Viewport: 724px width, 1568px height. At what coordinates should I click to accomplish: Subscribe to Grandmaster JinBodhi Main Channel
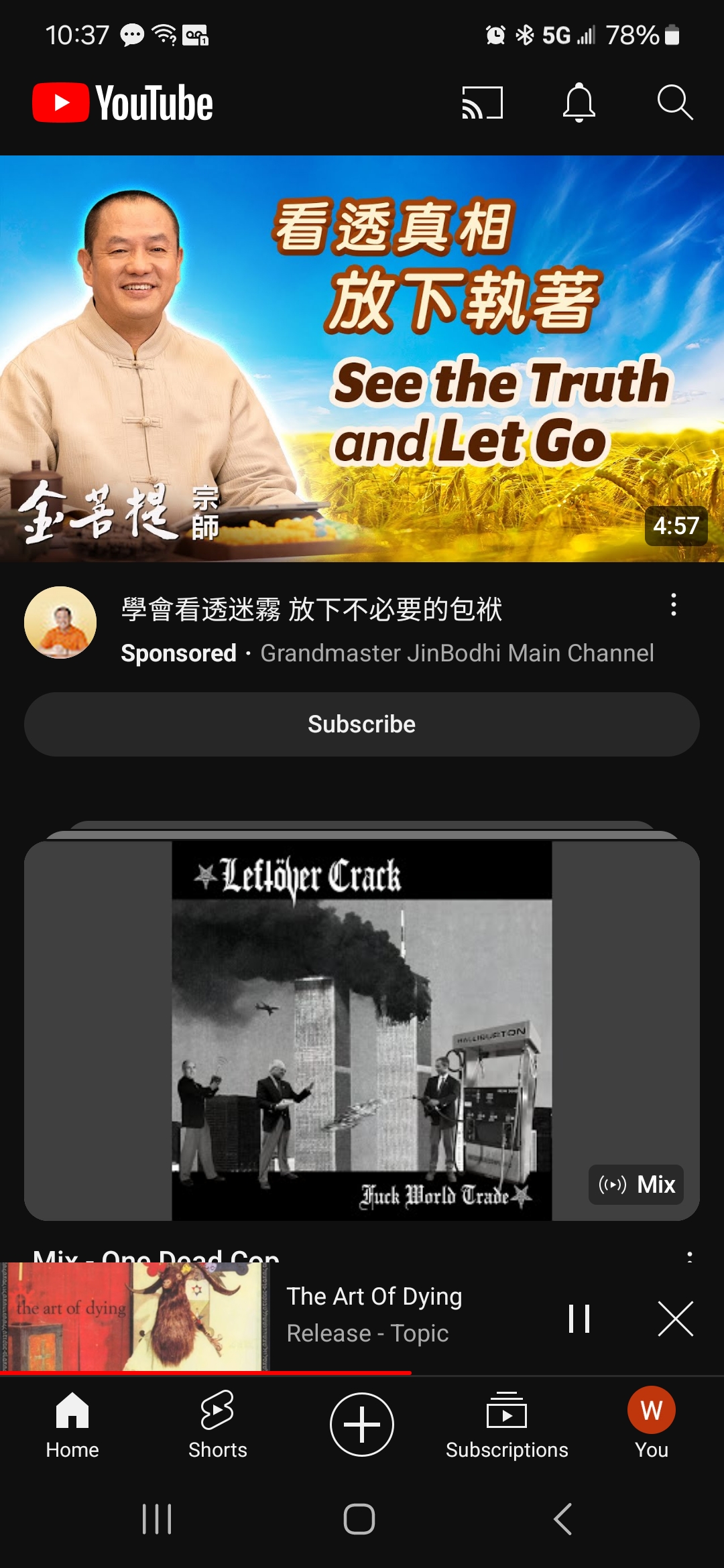tap(362, 724)
